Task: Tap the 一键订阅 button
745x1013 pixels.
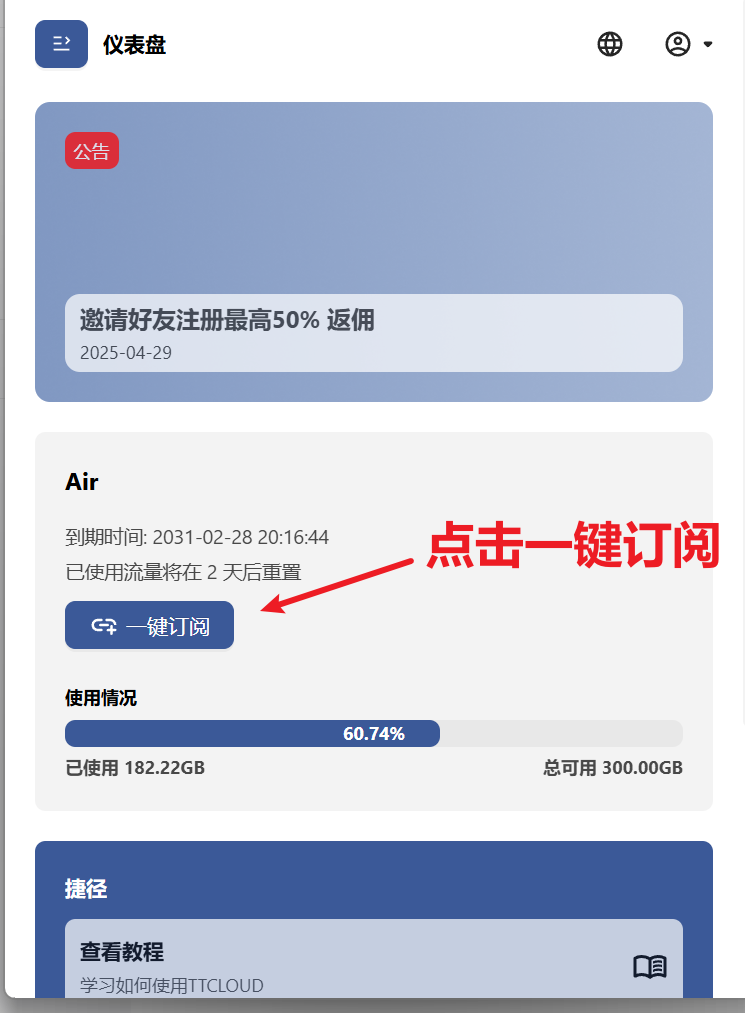Action: coord(149,626)
